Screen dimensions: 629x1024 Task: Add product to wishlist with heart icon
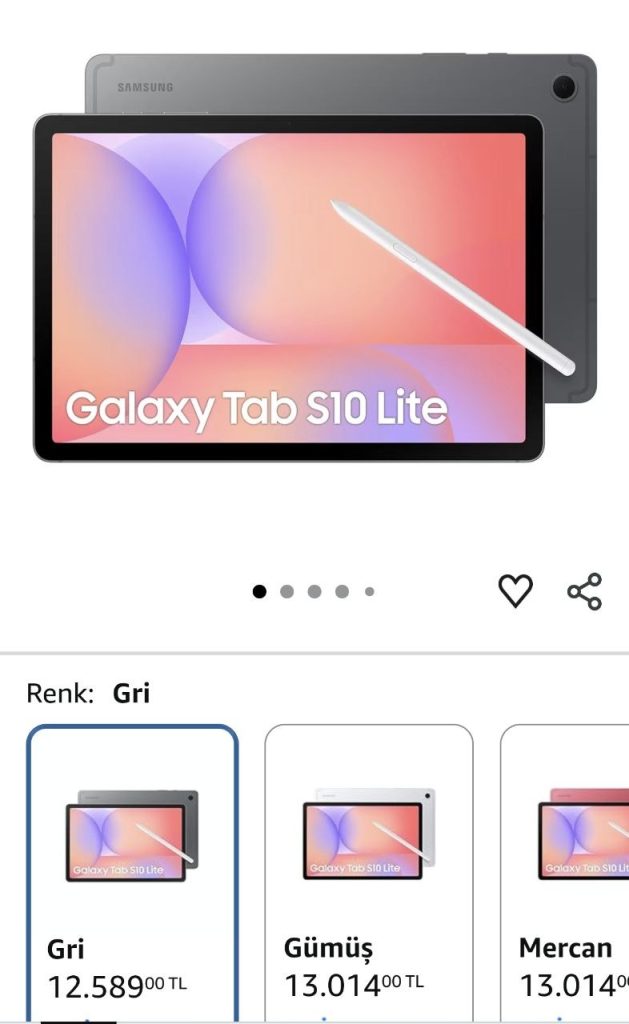pos(515,591)
